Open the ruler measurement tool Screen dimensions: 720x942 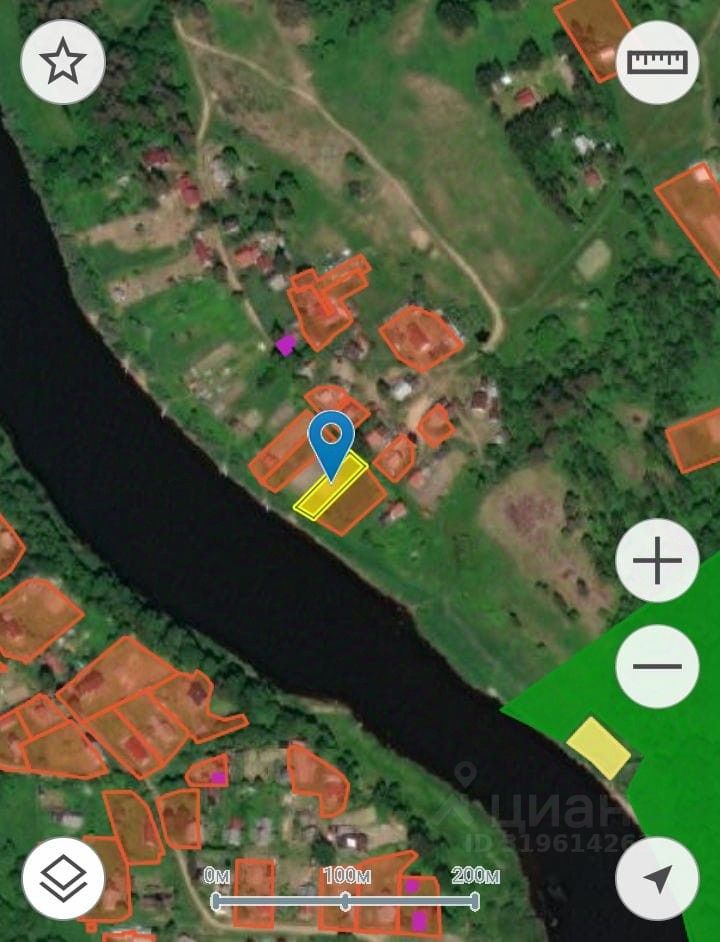click(x=657, y=62)
